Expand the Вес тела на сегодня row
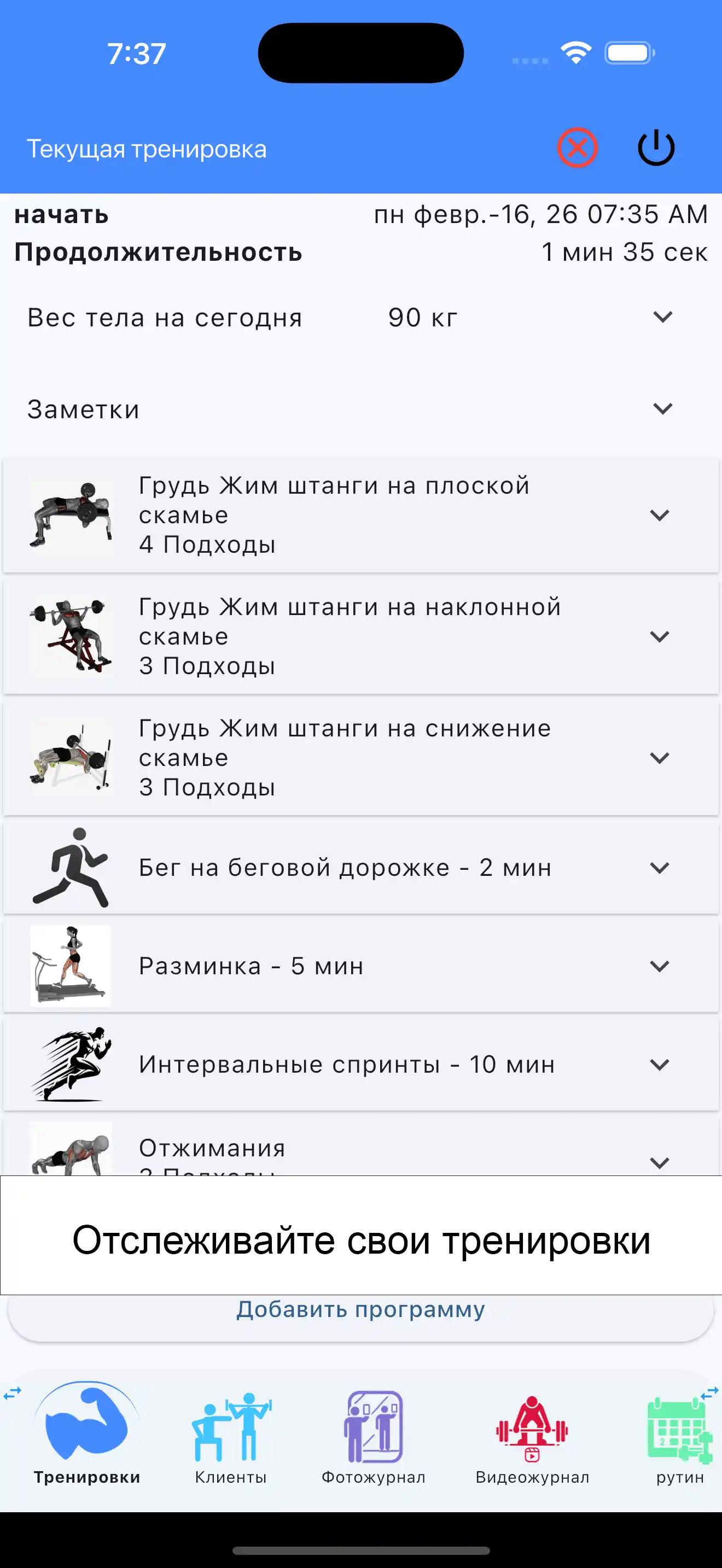 click(x=663, y=317)
